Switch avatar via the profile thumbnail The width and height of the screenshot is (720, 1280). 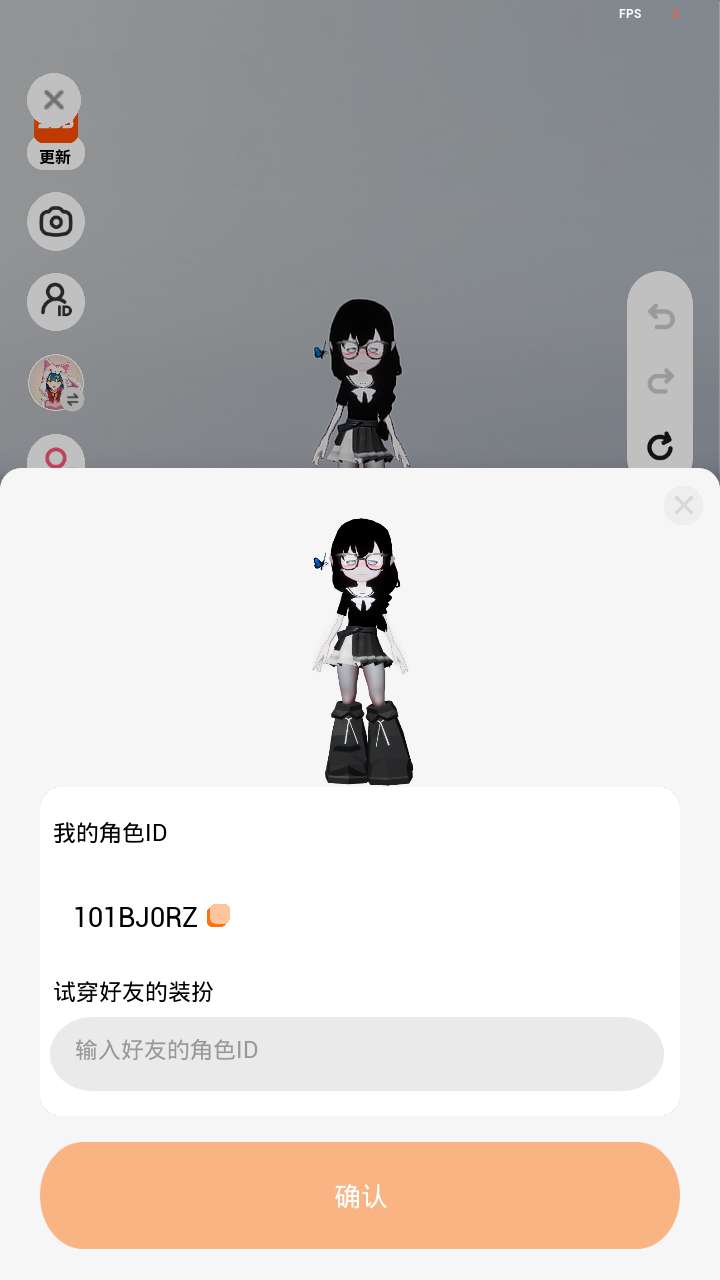pos(56,383)
